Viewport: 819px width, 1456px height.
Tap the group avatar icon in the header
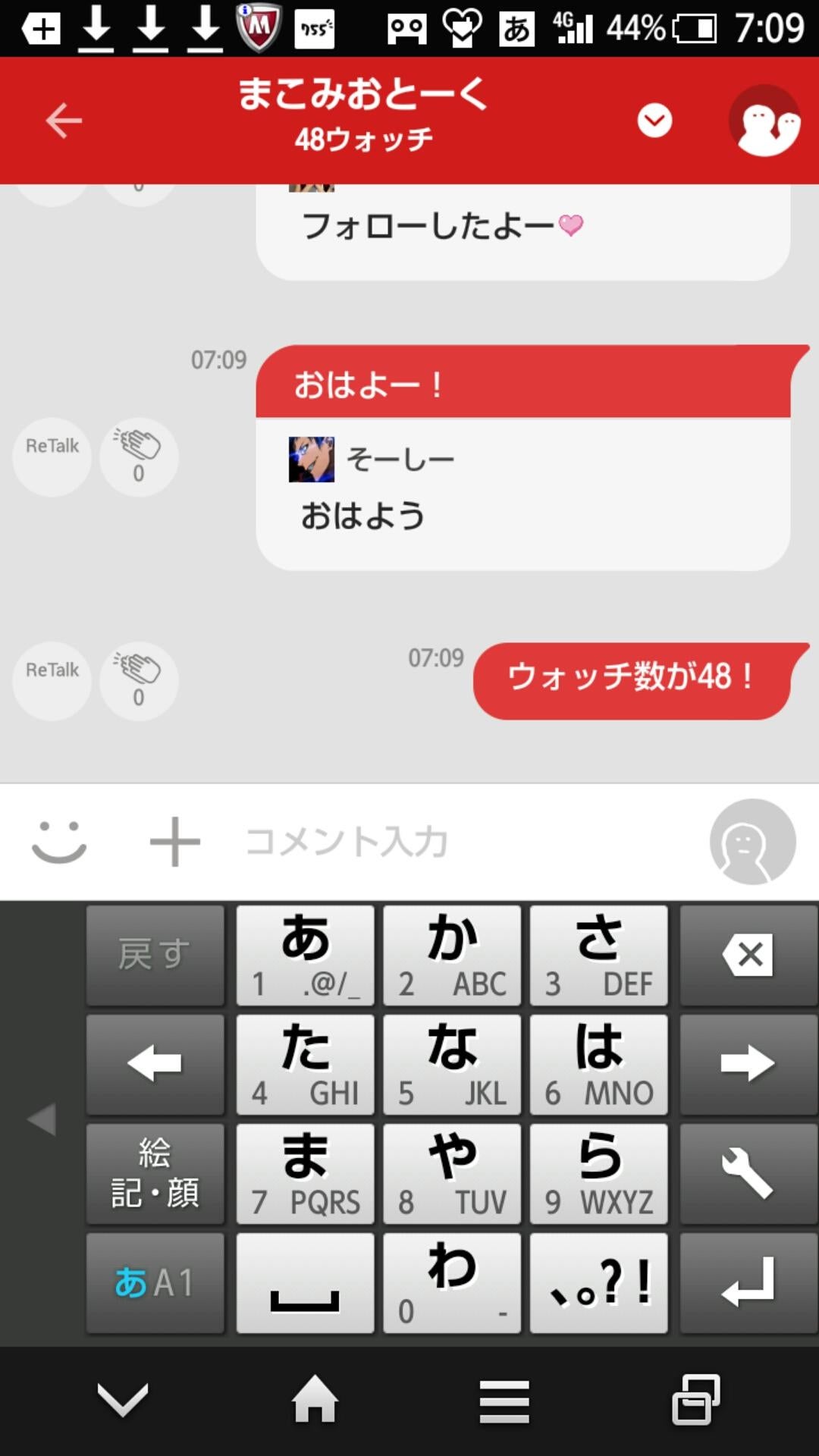766,121
